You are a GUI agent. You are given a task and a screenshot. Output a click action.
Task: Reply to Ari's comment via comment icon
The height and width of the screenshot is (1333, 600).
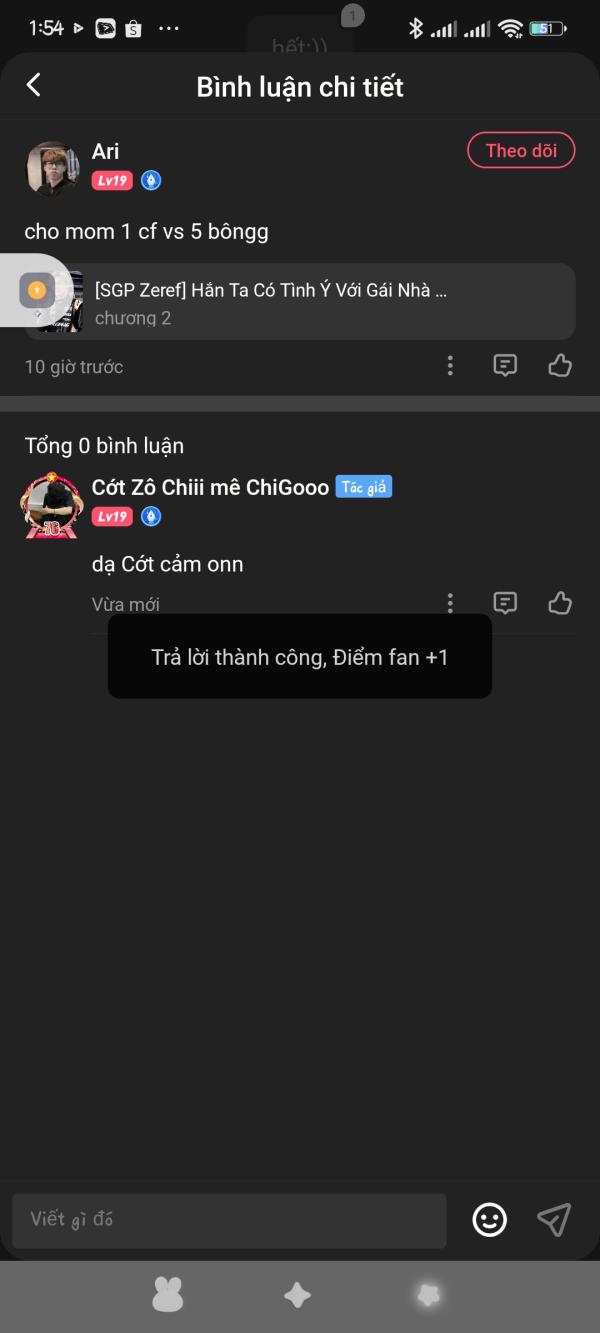point(506,366)
